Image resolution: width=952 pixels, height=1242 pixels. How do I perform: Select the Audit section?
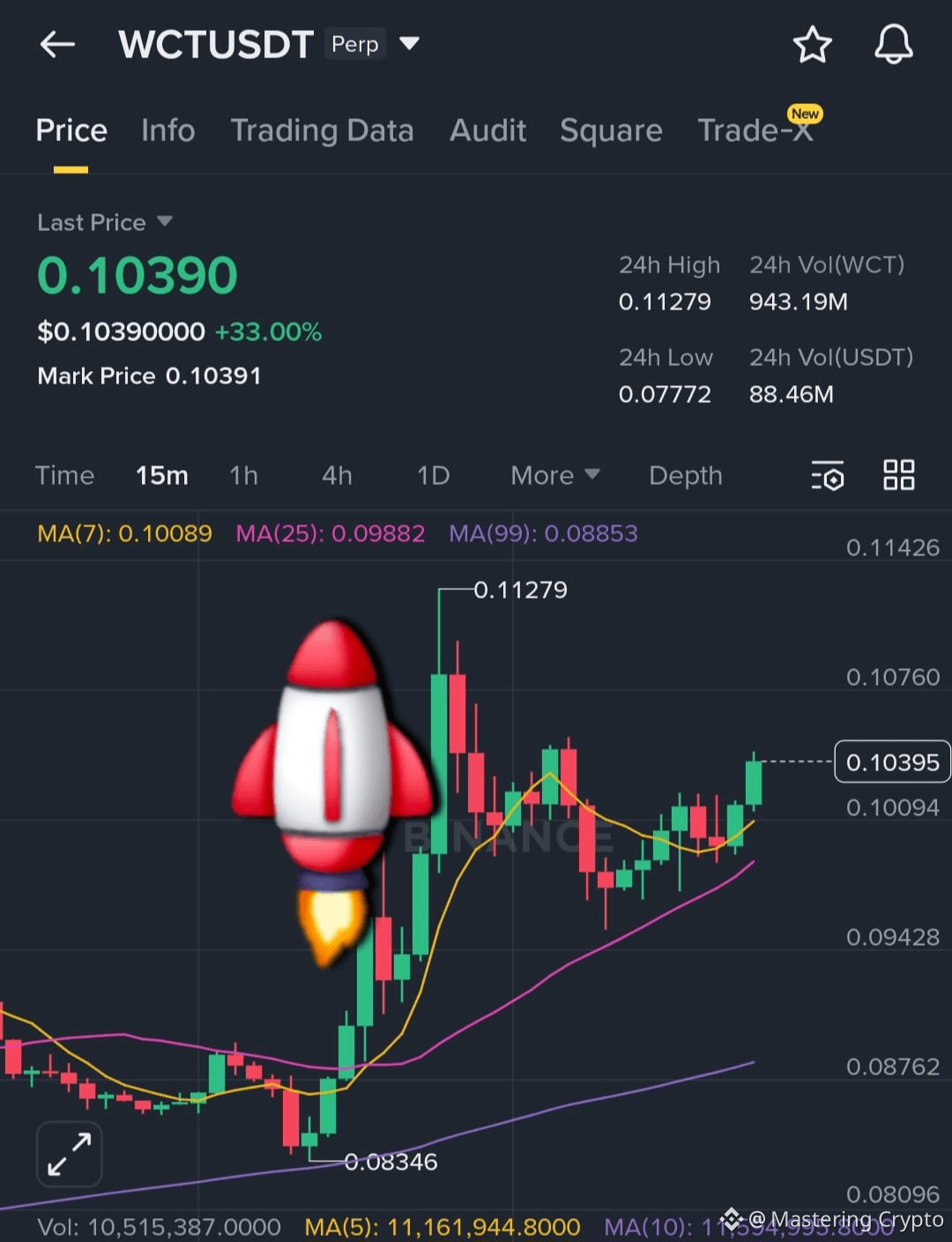tap(487, 130)
